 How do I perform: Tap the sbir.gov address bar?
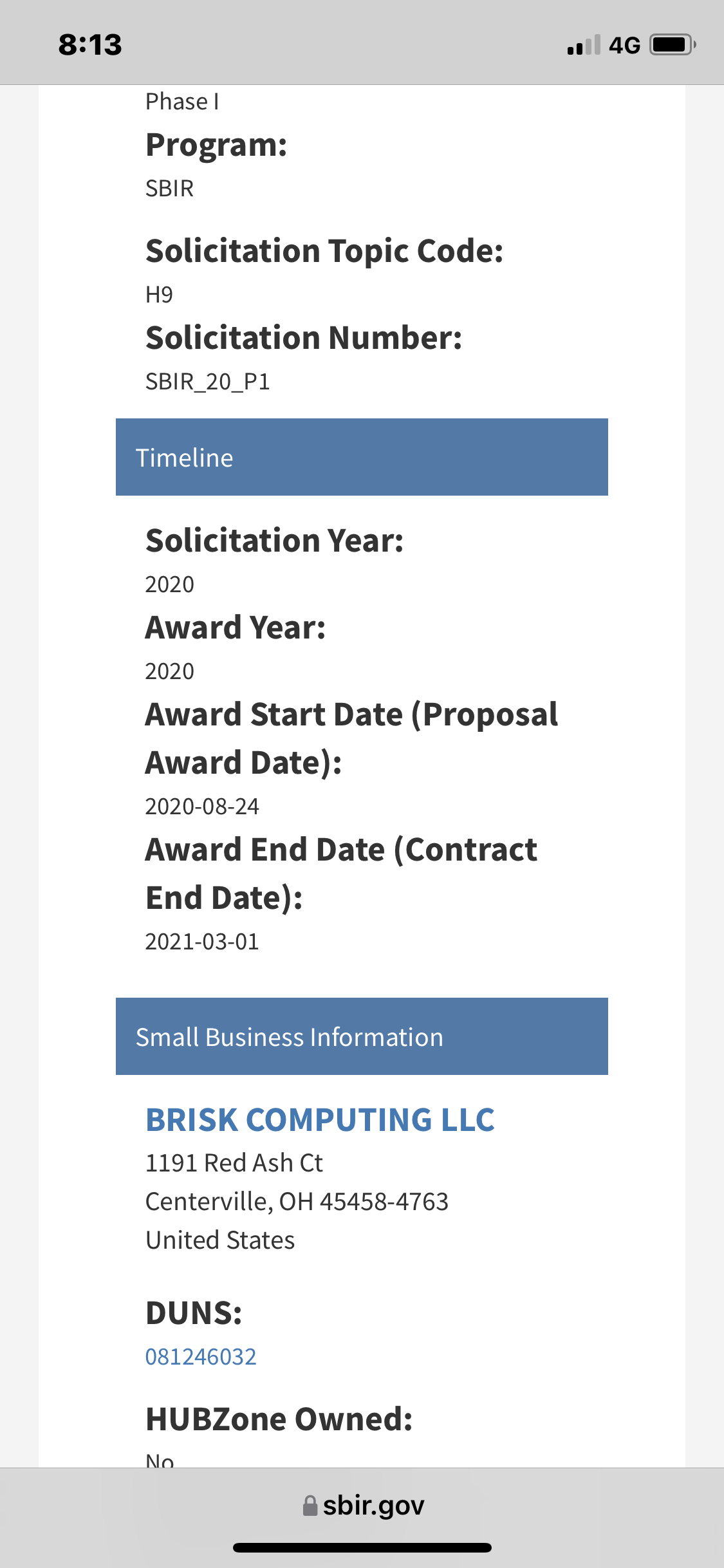363,1506
